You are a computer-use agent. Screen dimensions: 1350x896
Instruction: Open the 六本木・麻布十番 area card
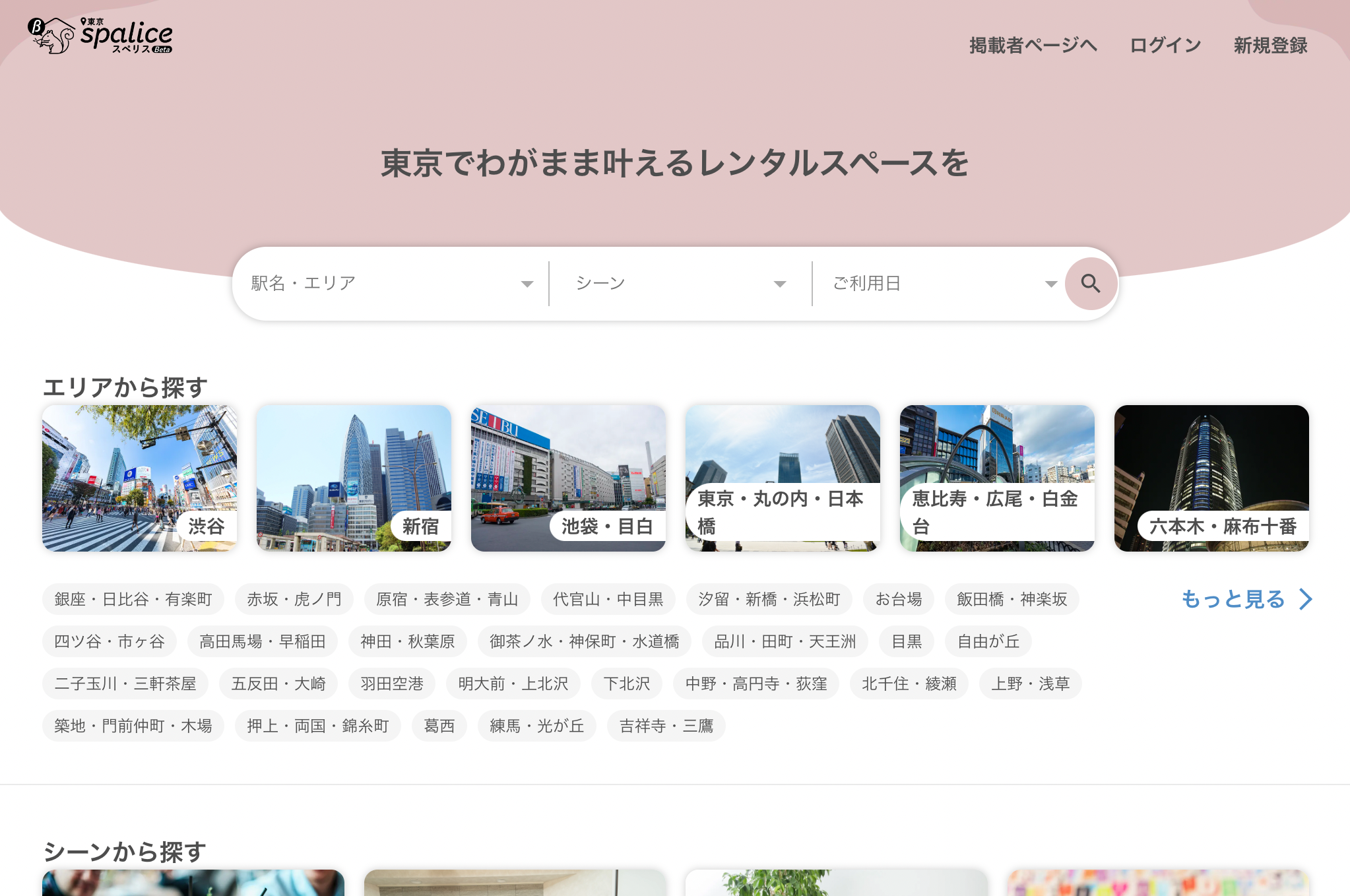[1211, 478]
